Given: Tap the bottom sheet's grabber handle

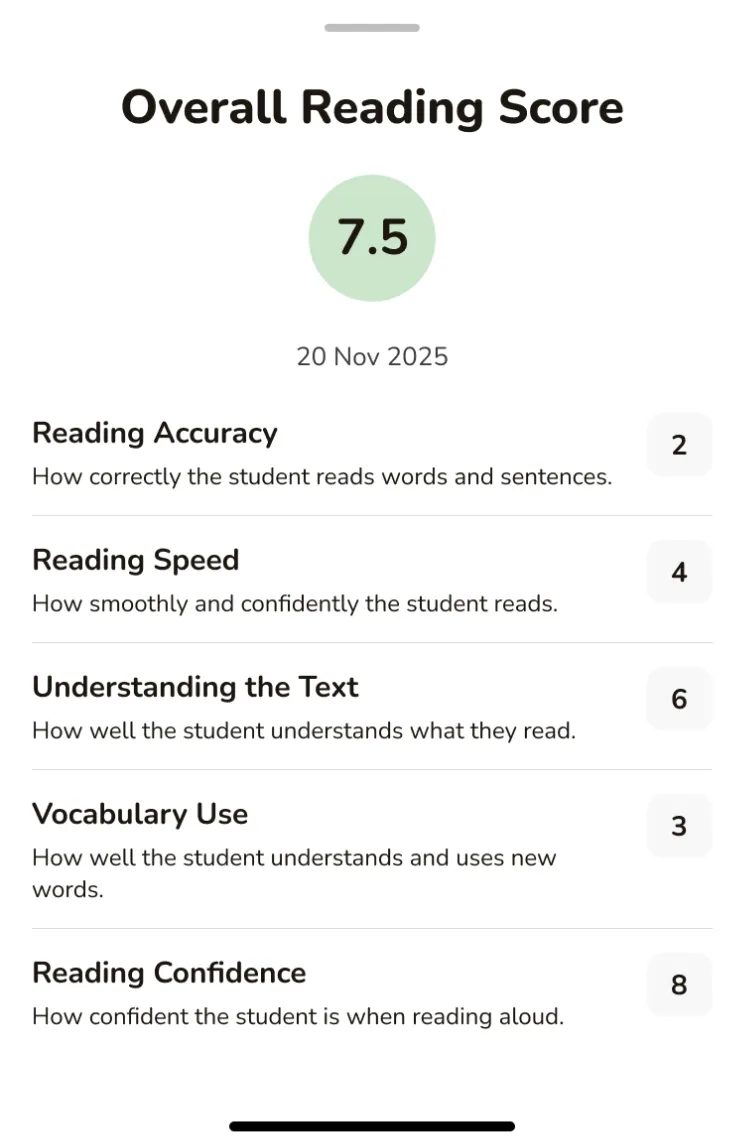Looking at the screenshot, I should tap(372, 28).
